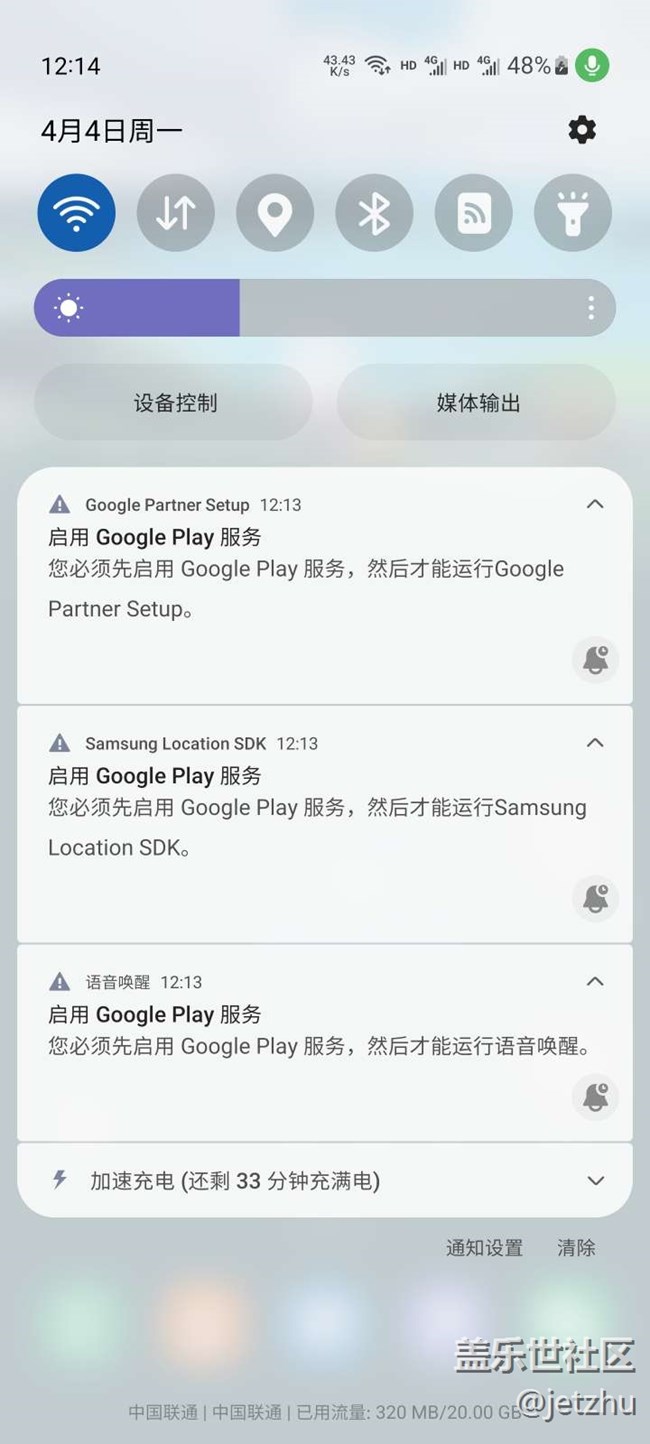Open brightness options three-dot menu

[x=591, y=308]
